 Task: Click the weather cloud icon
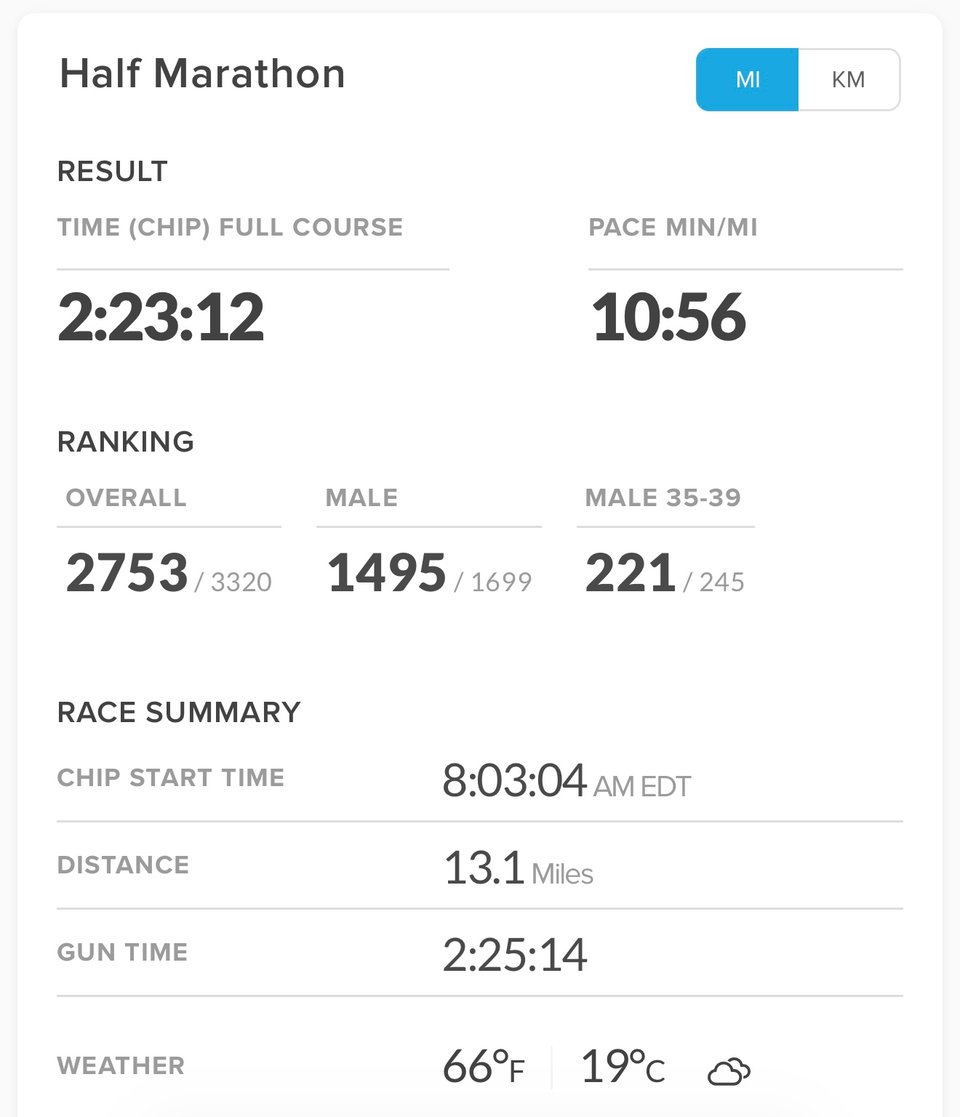pyautogui.click(x=728, y=1070)
